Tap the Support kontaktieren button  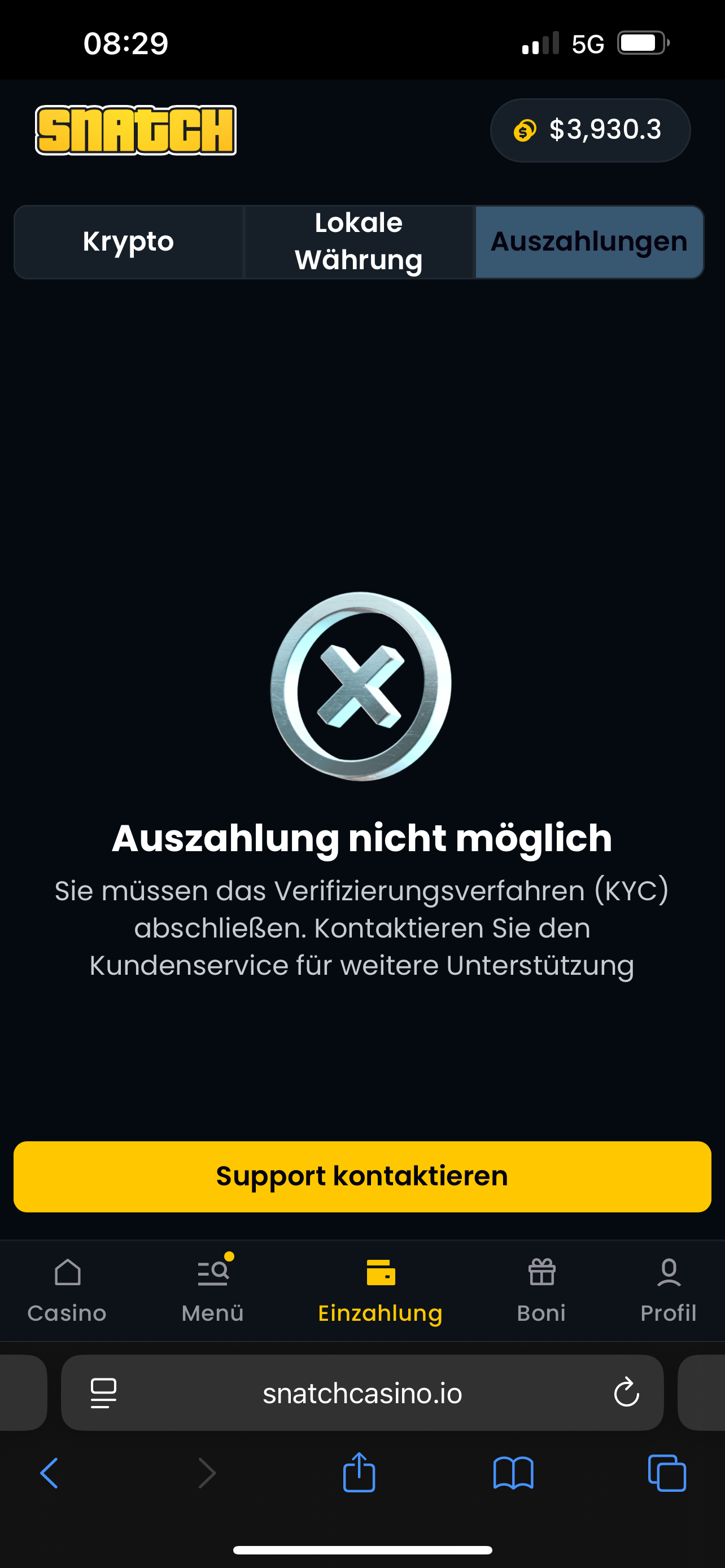pyautogui.click(x=362, y=1176)
